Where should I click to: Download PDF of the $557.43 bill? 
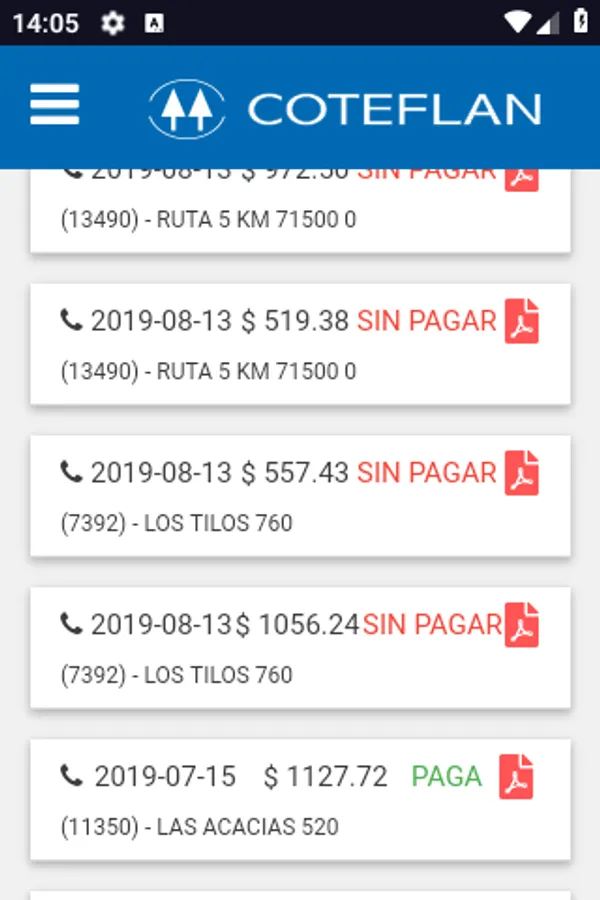[x=521, y=473]
